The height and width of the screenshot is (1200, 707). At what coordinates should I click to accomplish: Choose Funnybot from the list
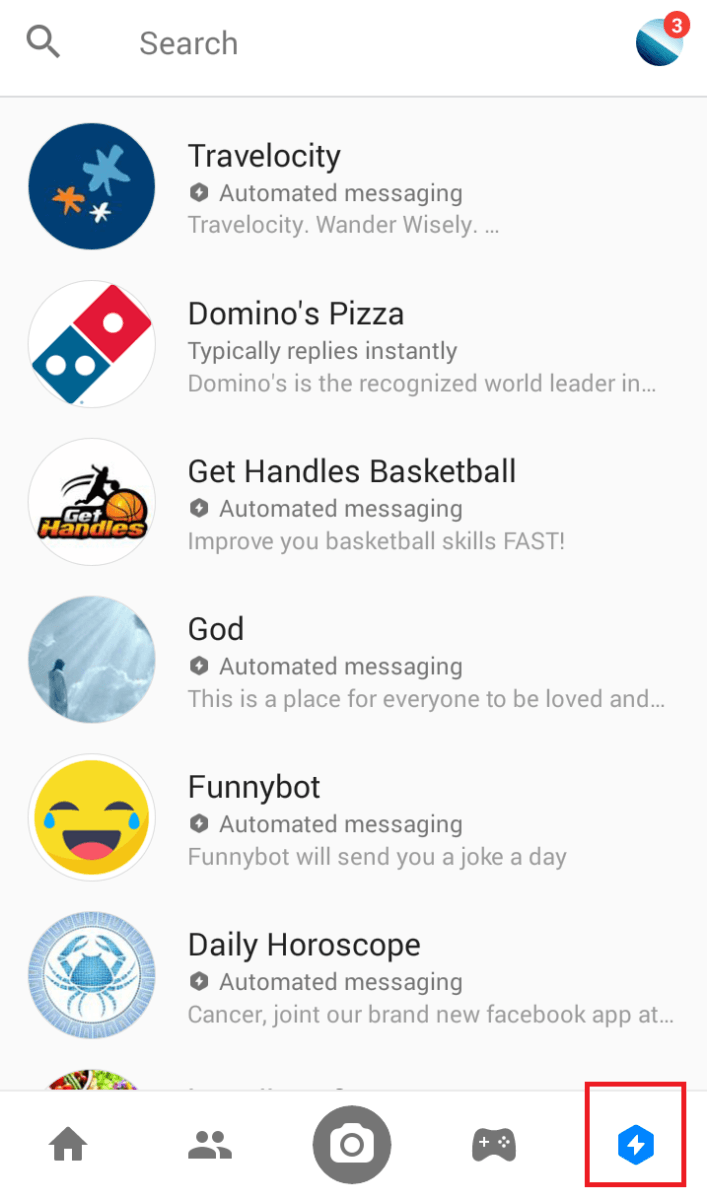(x=353, y=818)
